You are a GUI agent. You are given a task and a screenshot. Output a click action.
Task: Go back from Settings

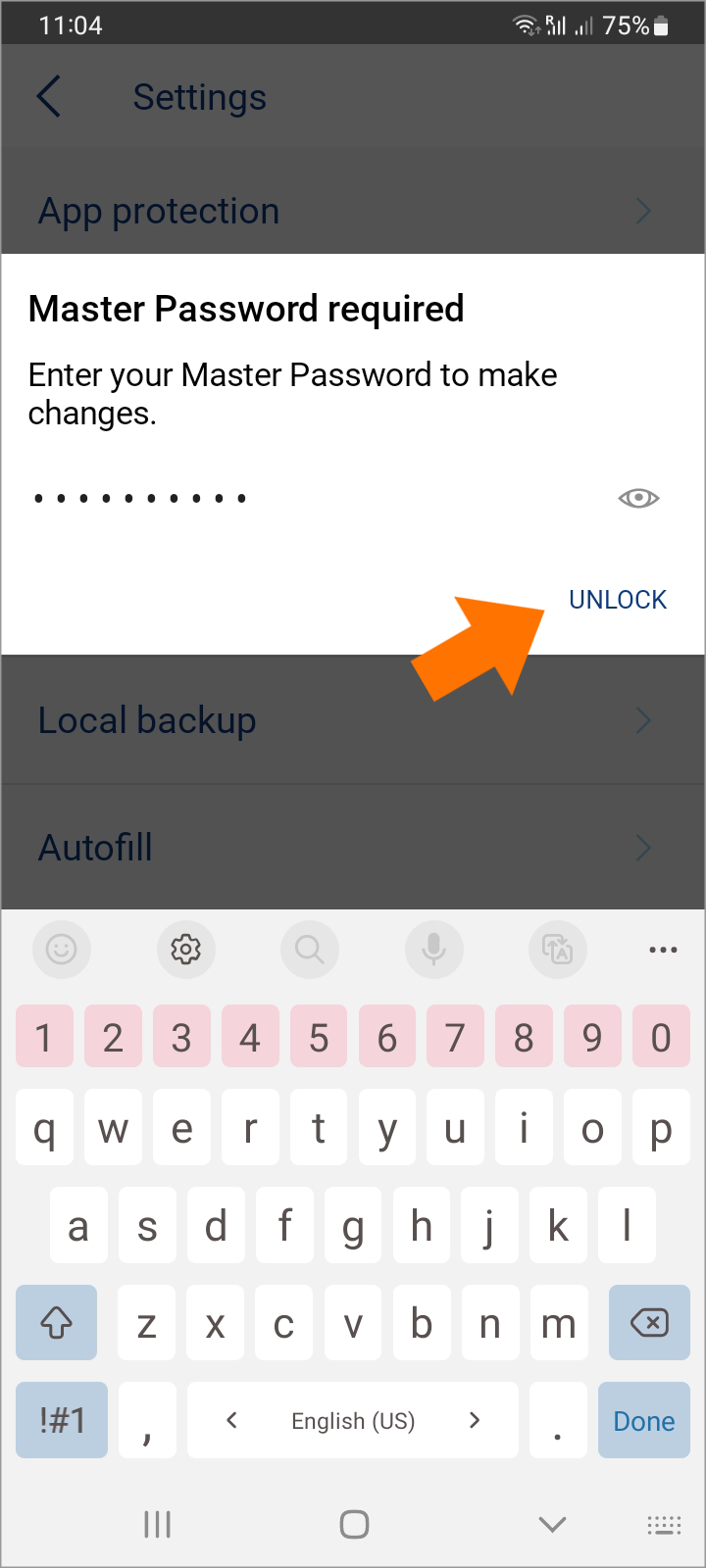tap(49, 97)
